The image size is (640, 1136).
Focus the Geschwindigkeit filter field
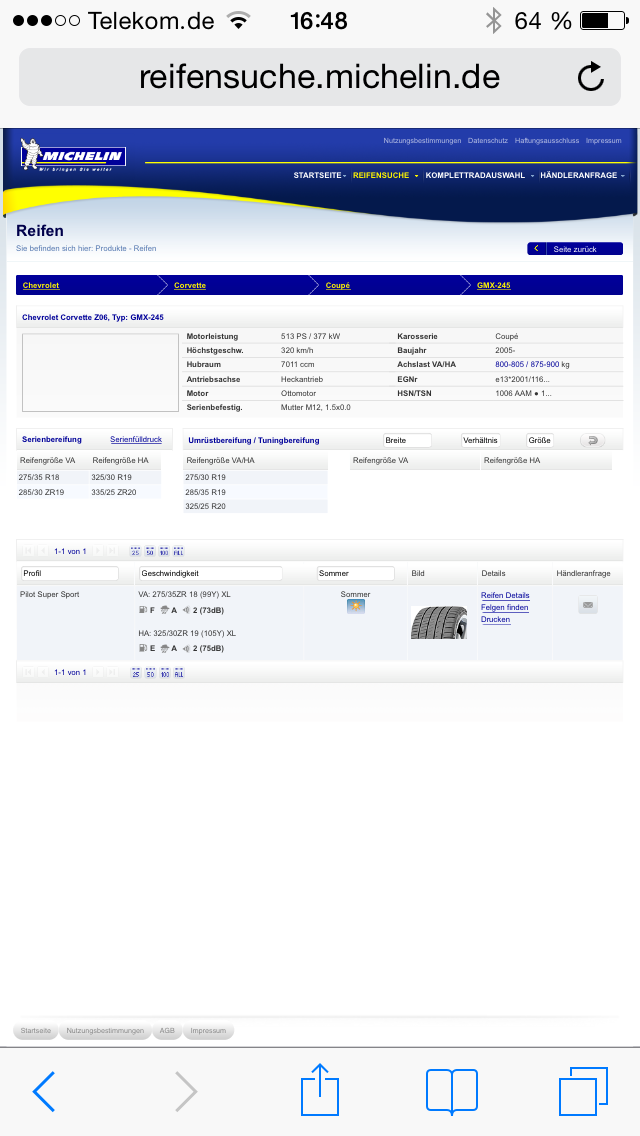[x=211, y=574]
